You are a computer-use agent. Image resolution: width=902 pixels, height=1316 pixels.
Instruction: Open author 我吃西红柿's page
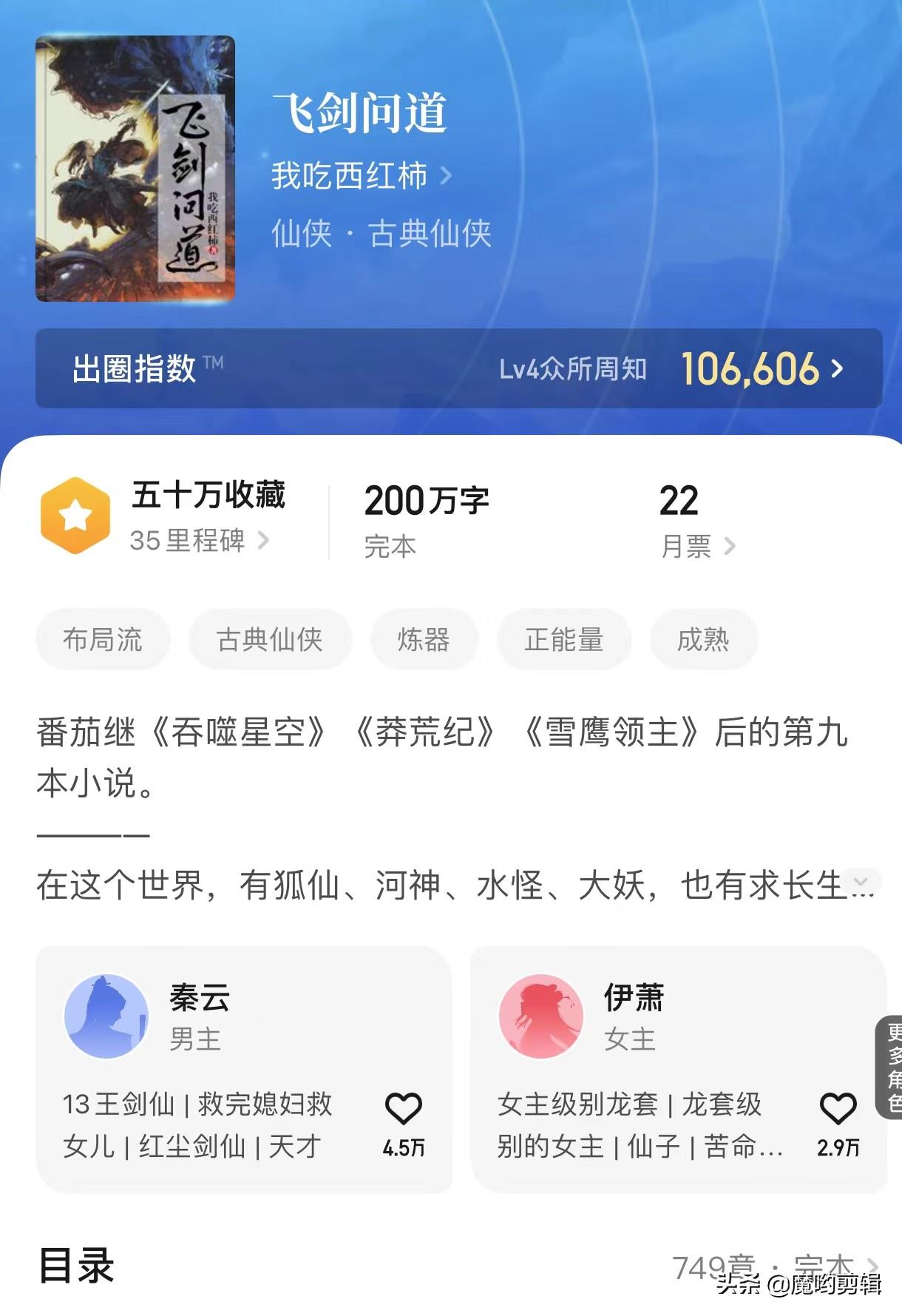[x=361, y=176]
